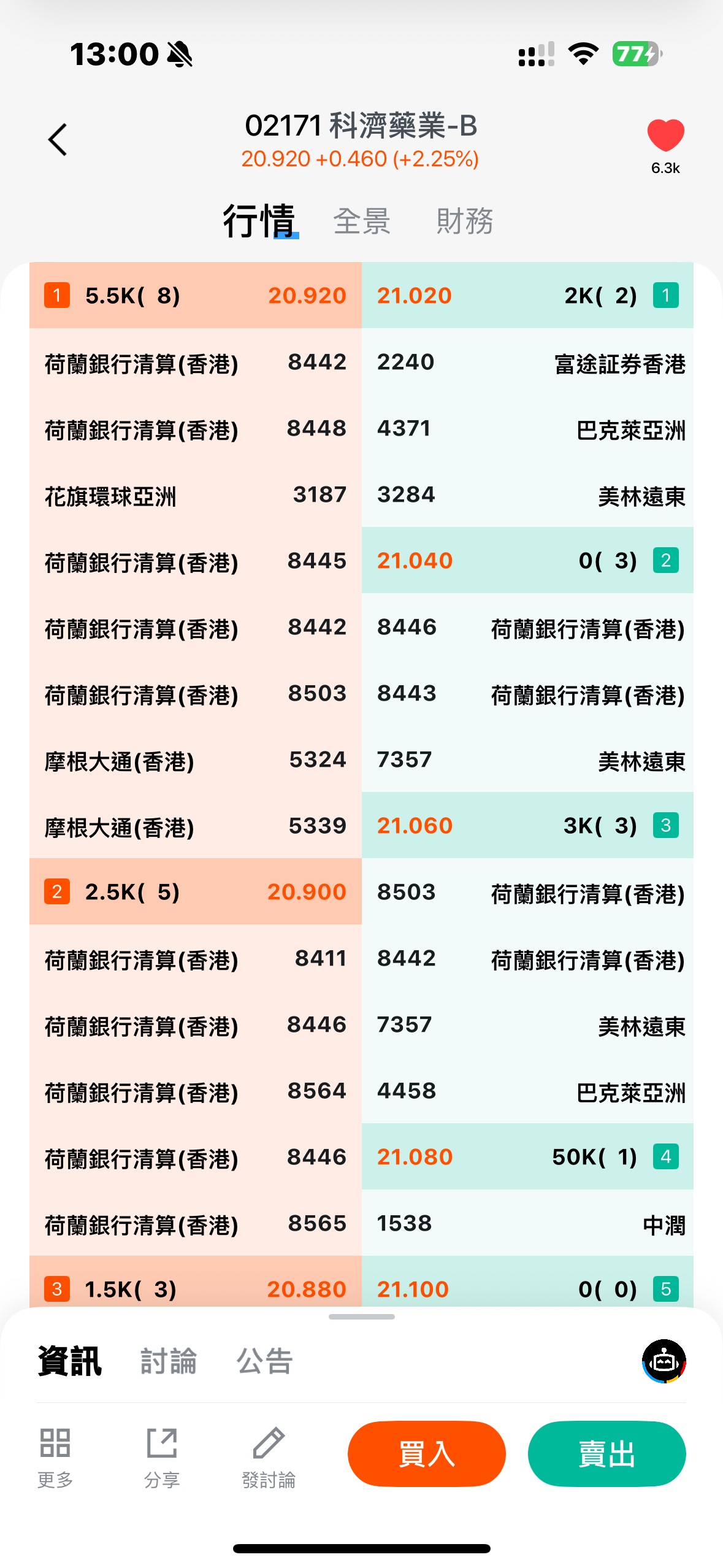Image resolution: width=723 pixels, height=1568 pixels.
Task: Open the 更多 menu
Action: coord(55,1458)
